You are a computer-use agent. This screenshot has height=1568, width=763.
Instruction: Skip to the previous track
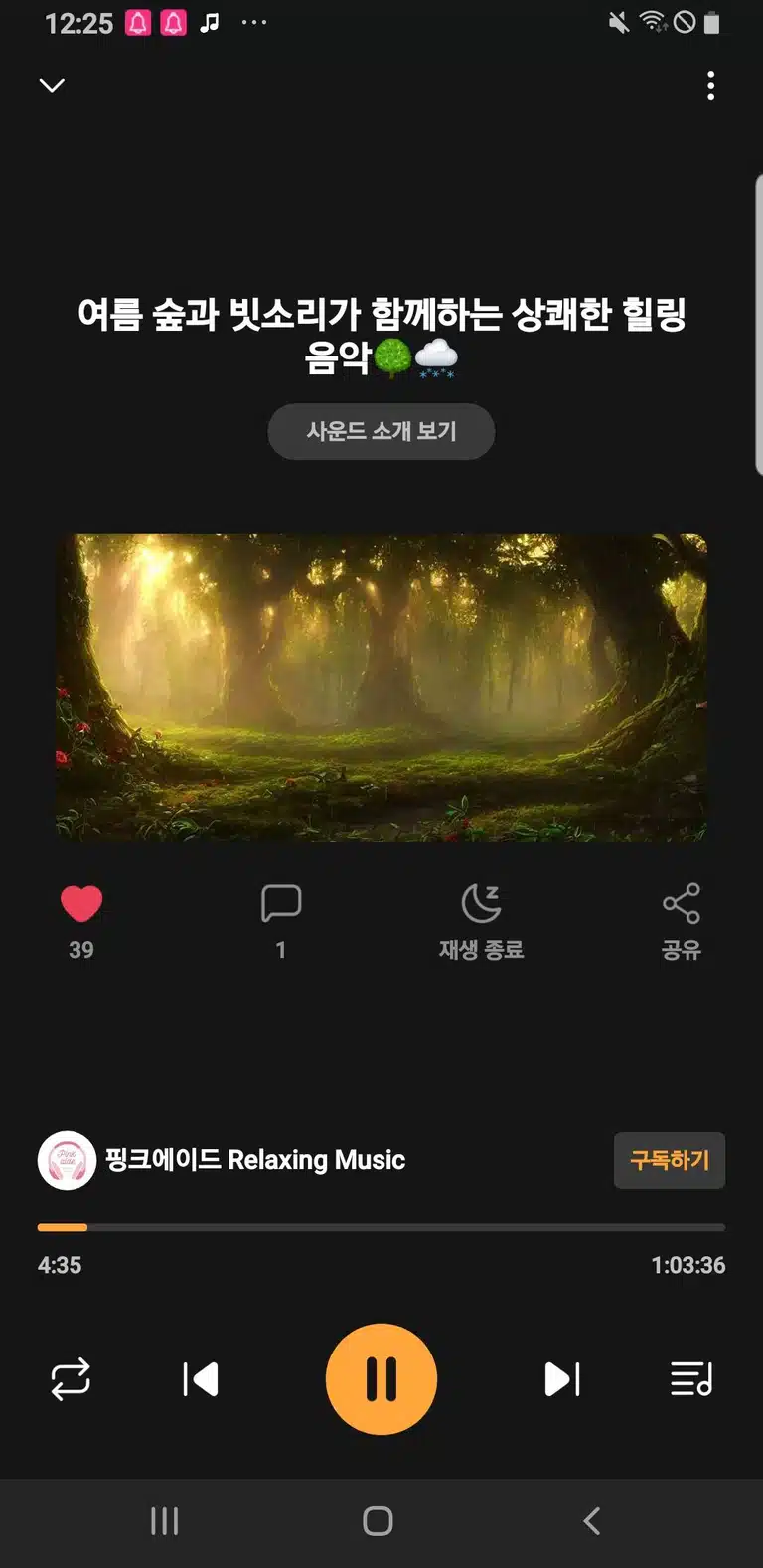tap(201, 1379)
